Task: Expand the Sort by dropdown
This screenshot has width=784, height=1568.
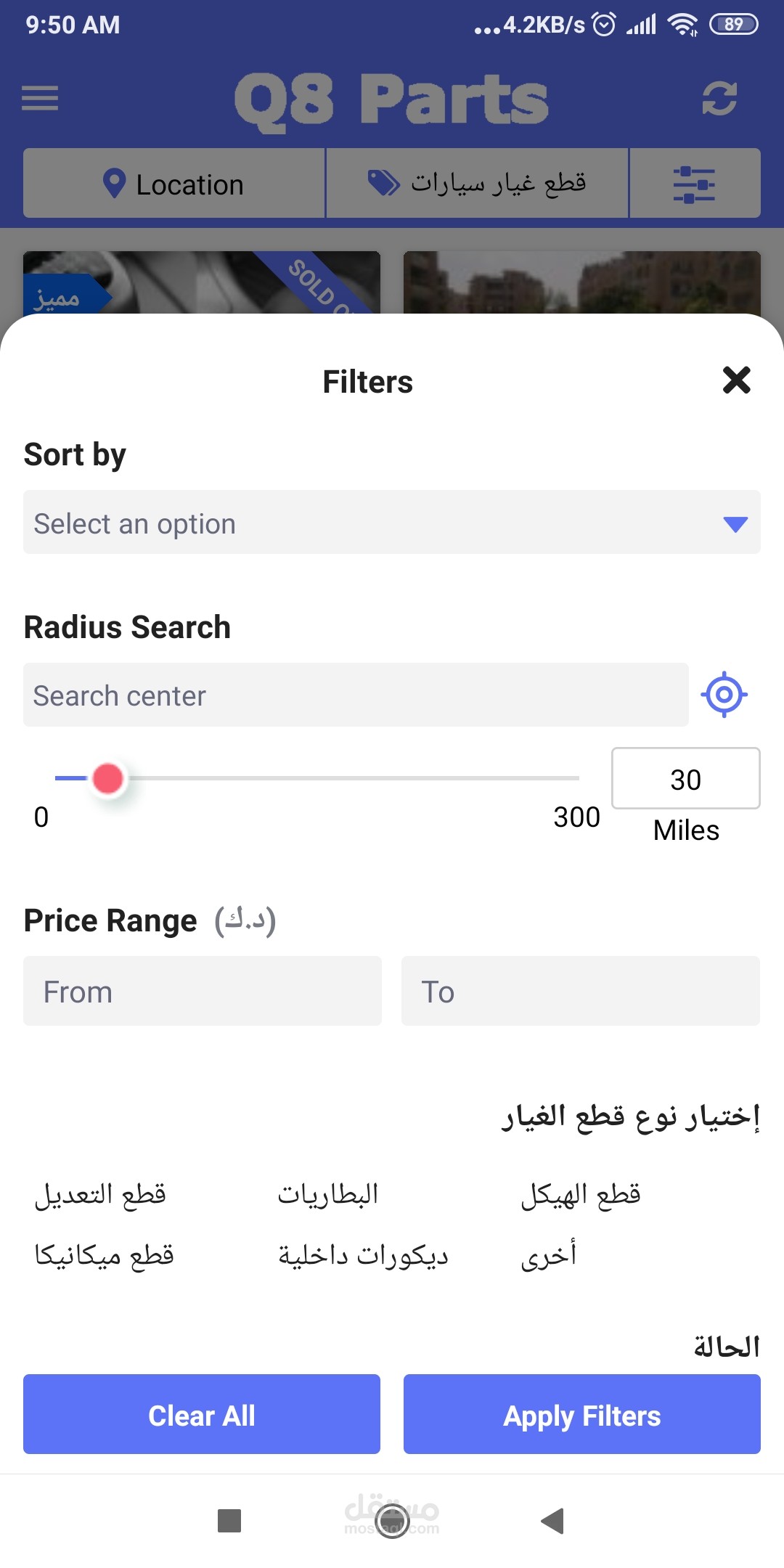Action: coord(392,523)
